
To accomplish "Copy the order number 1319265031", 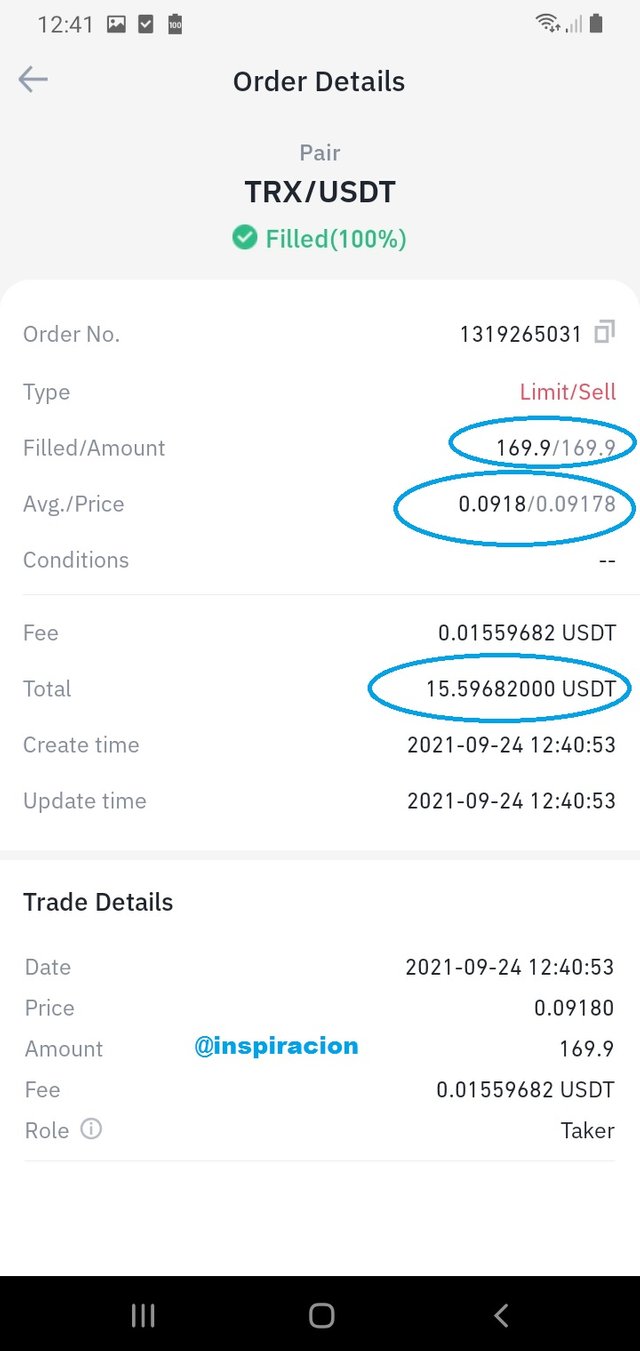I will pyautogui.click(x=605, y=332).
